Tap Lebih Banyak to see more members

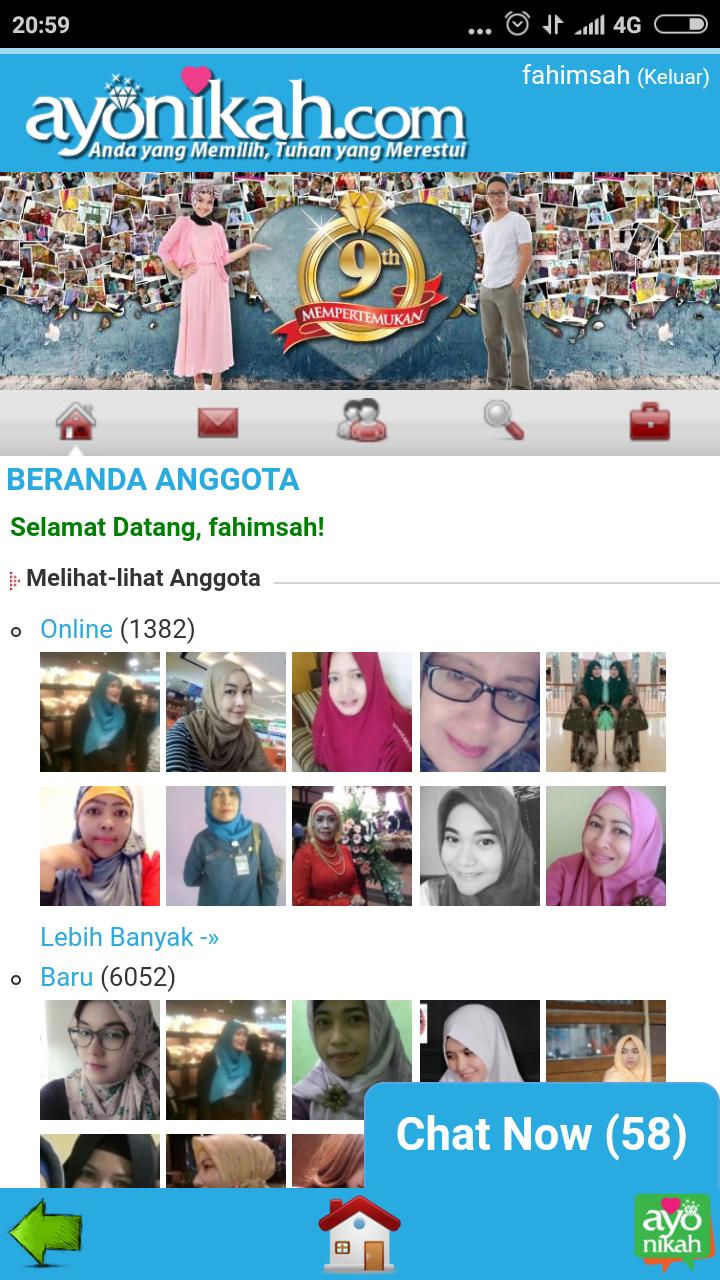point(129,937)
